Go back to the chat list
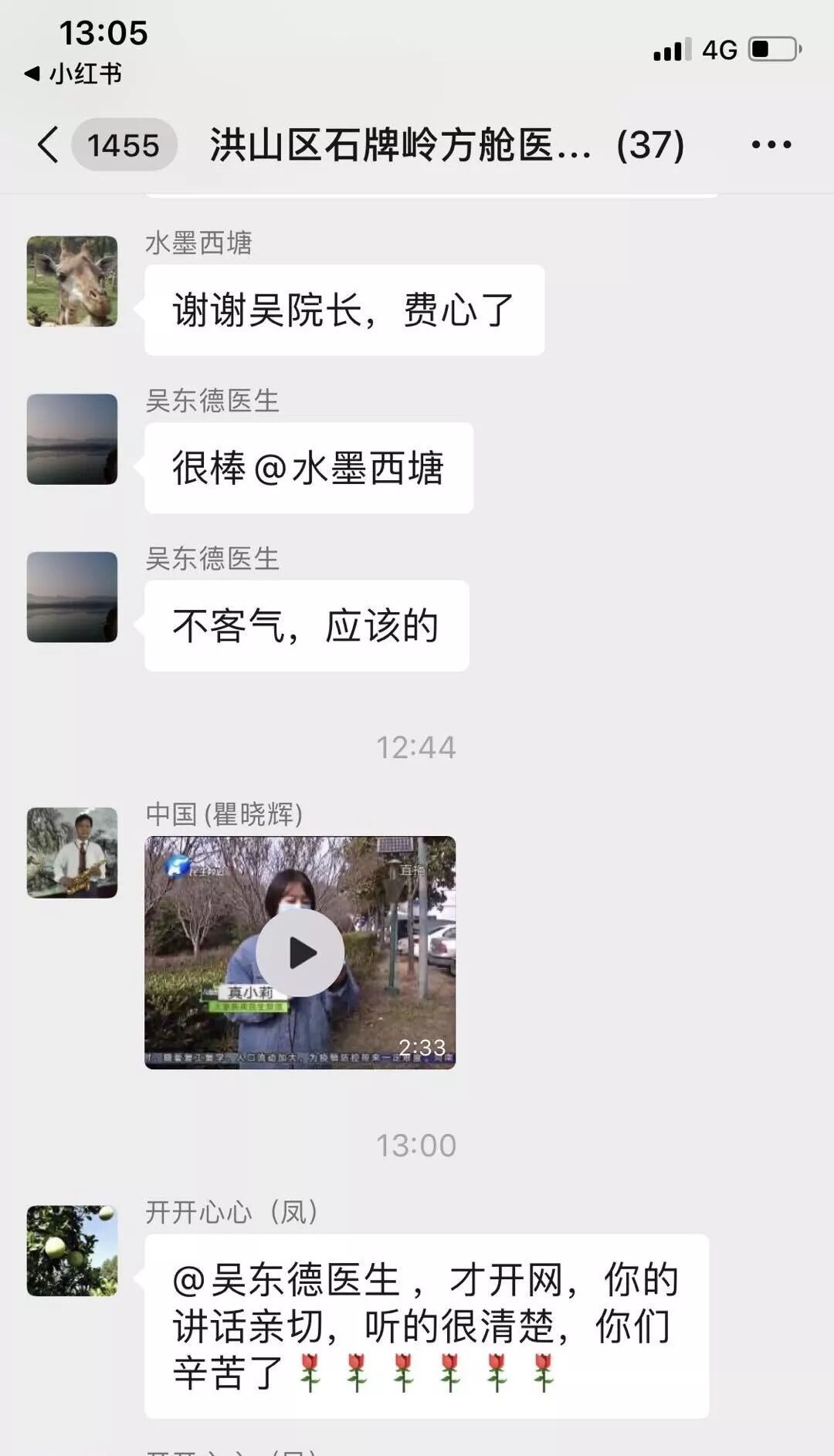834x1456 pixels. [48, 144]
